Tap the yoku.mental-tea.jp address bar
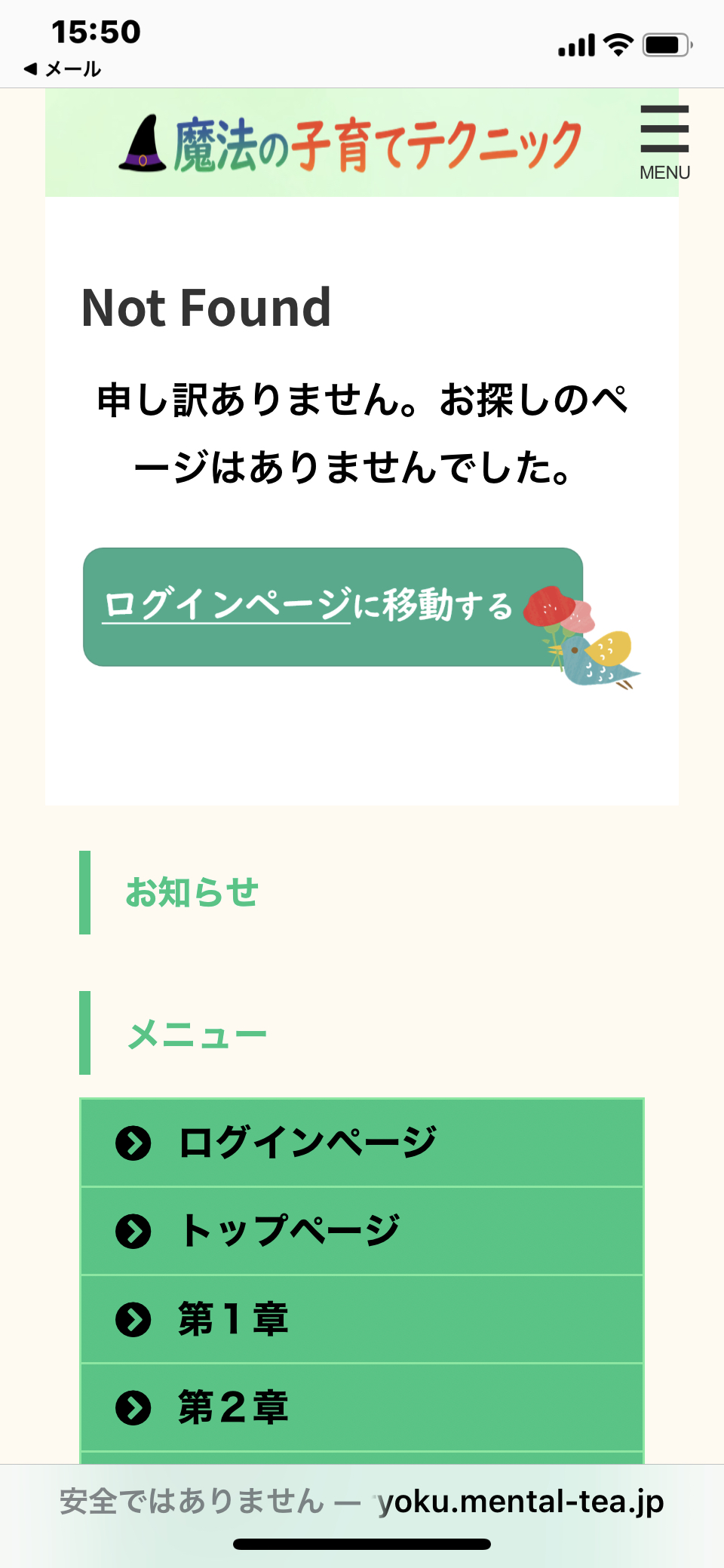724x1568 pixels. pos(362,1501)
